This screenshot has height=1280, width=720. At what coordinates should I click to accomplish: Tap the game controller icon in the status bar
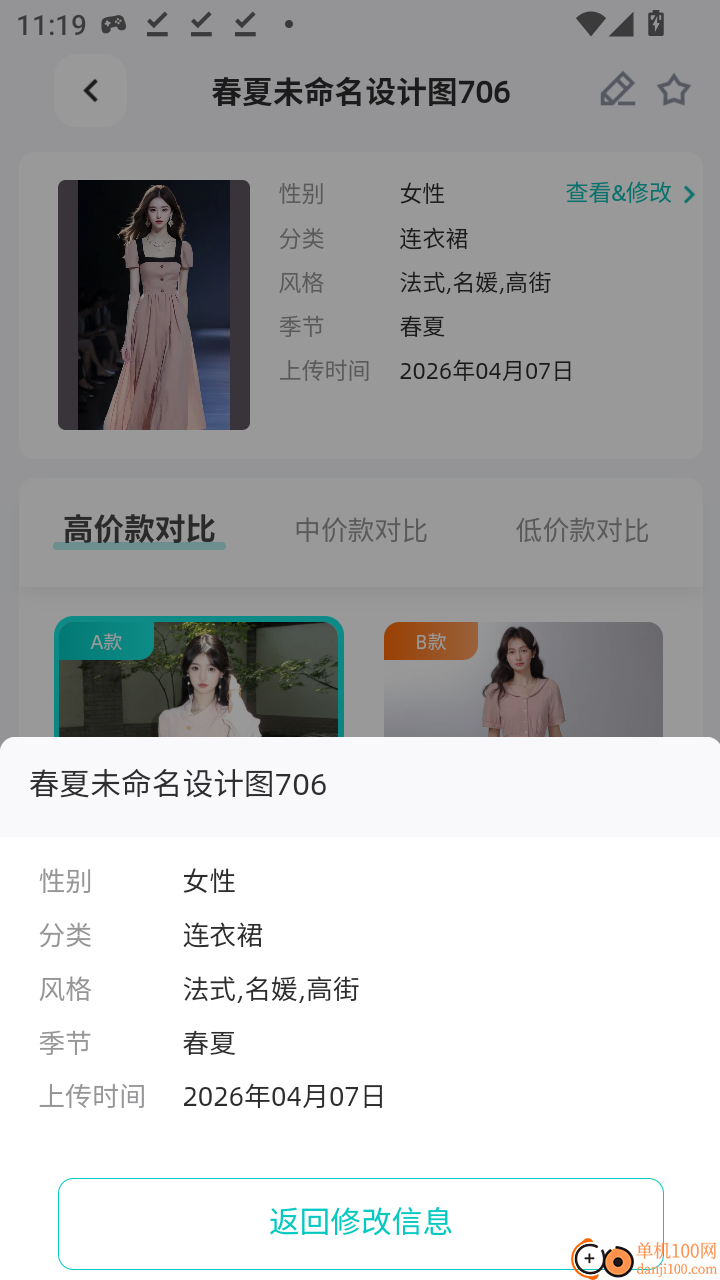[x=114, y=24]
